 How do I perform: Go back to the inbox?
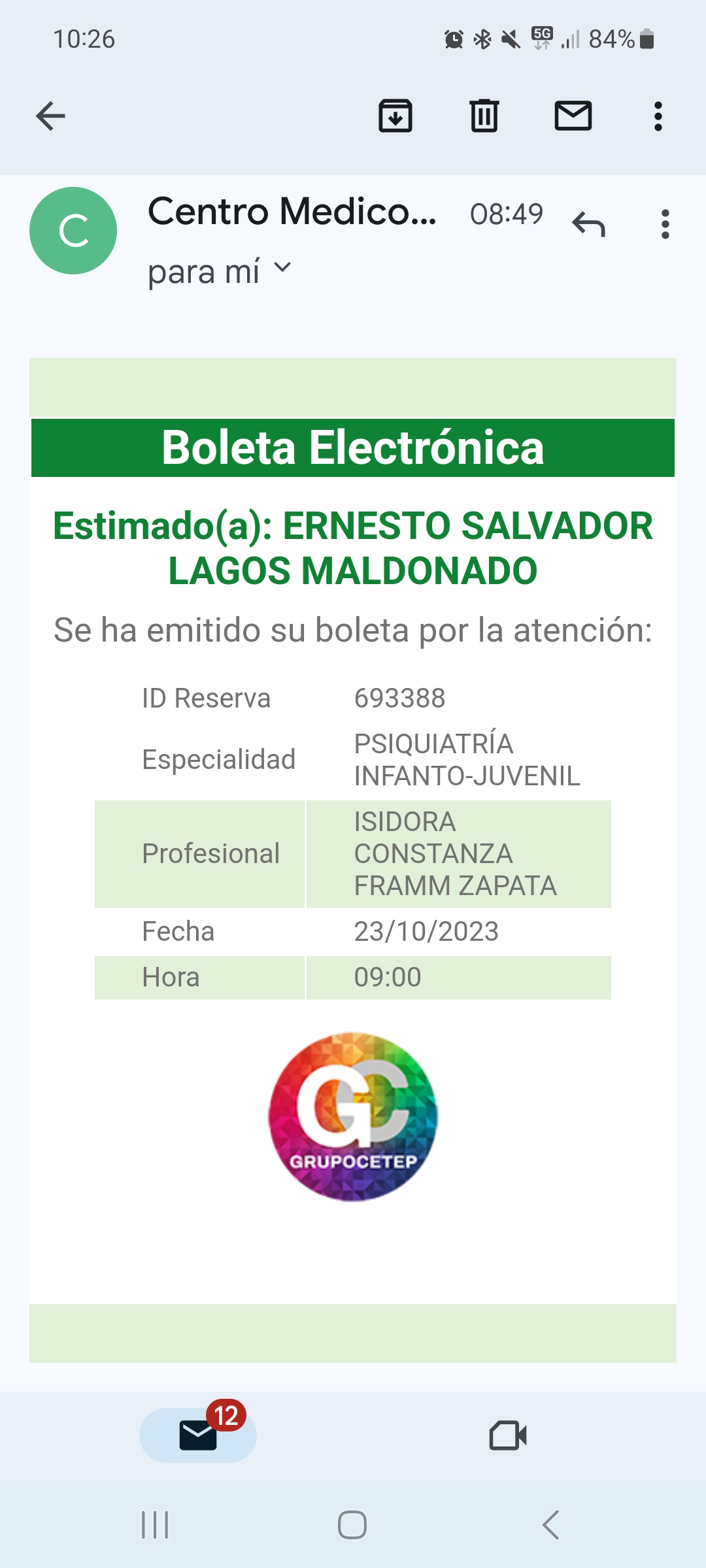click(50, 117)
